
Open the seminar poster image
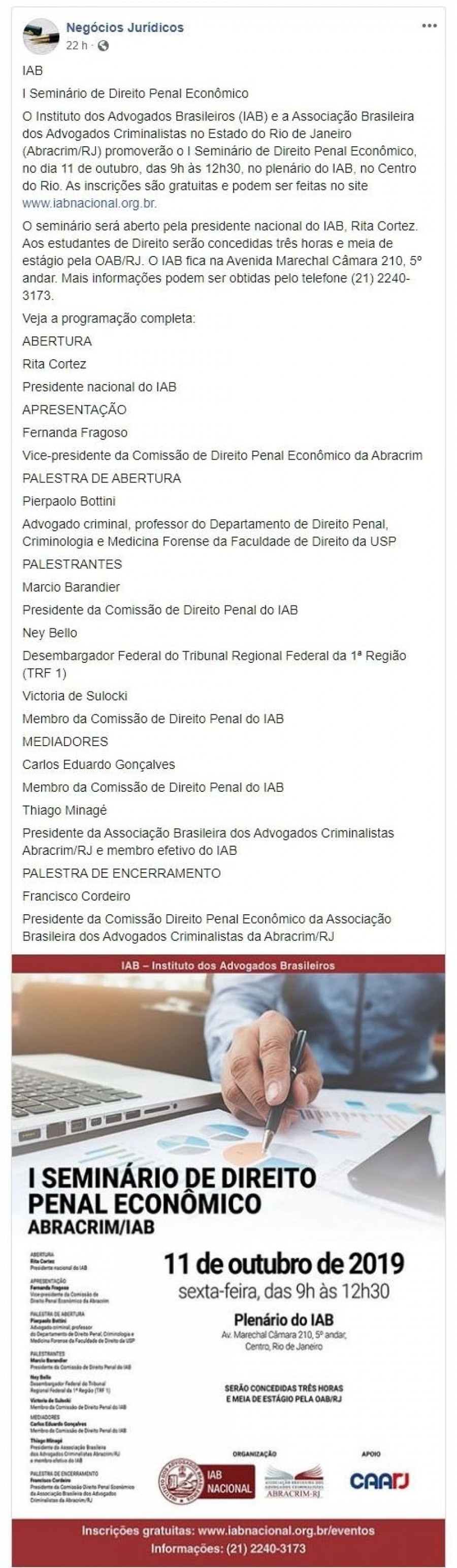tap(228, 1254)
